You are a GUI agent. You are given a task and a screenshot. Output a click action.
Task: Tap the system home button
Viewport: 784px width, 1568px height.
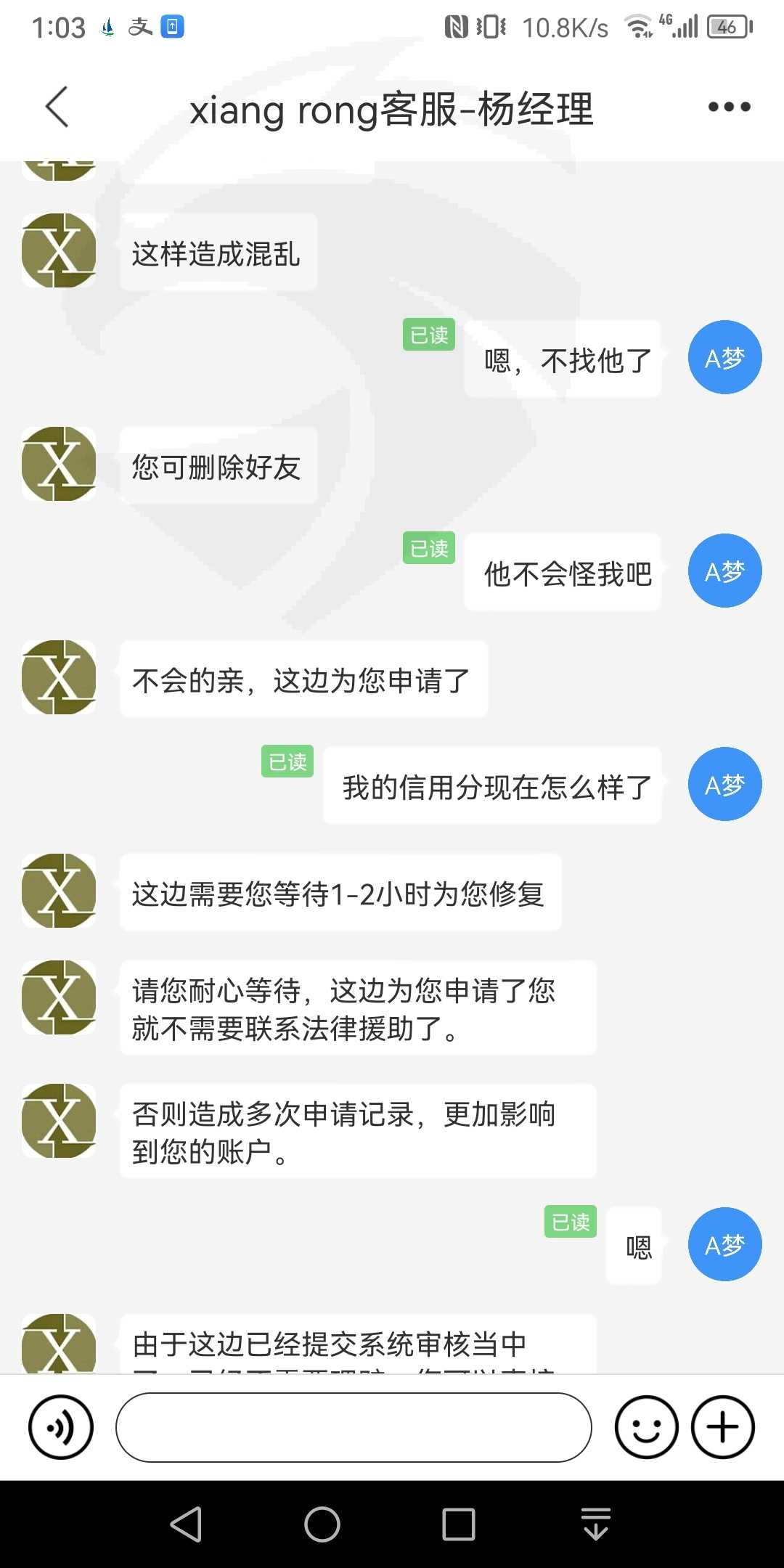point(322,1524)
